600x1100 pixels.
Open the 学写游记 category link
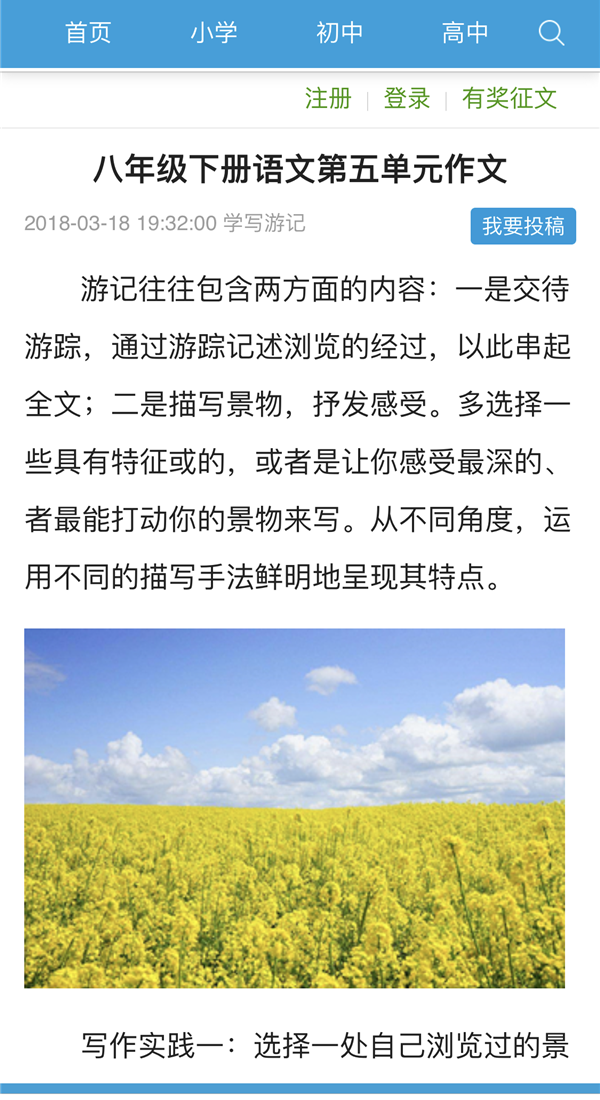(264, 223)
